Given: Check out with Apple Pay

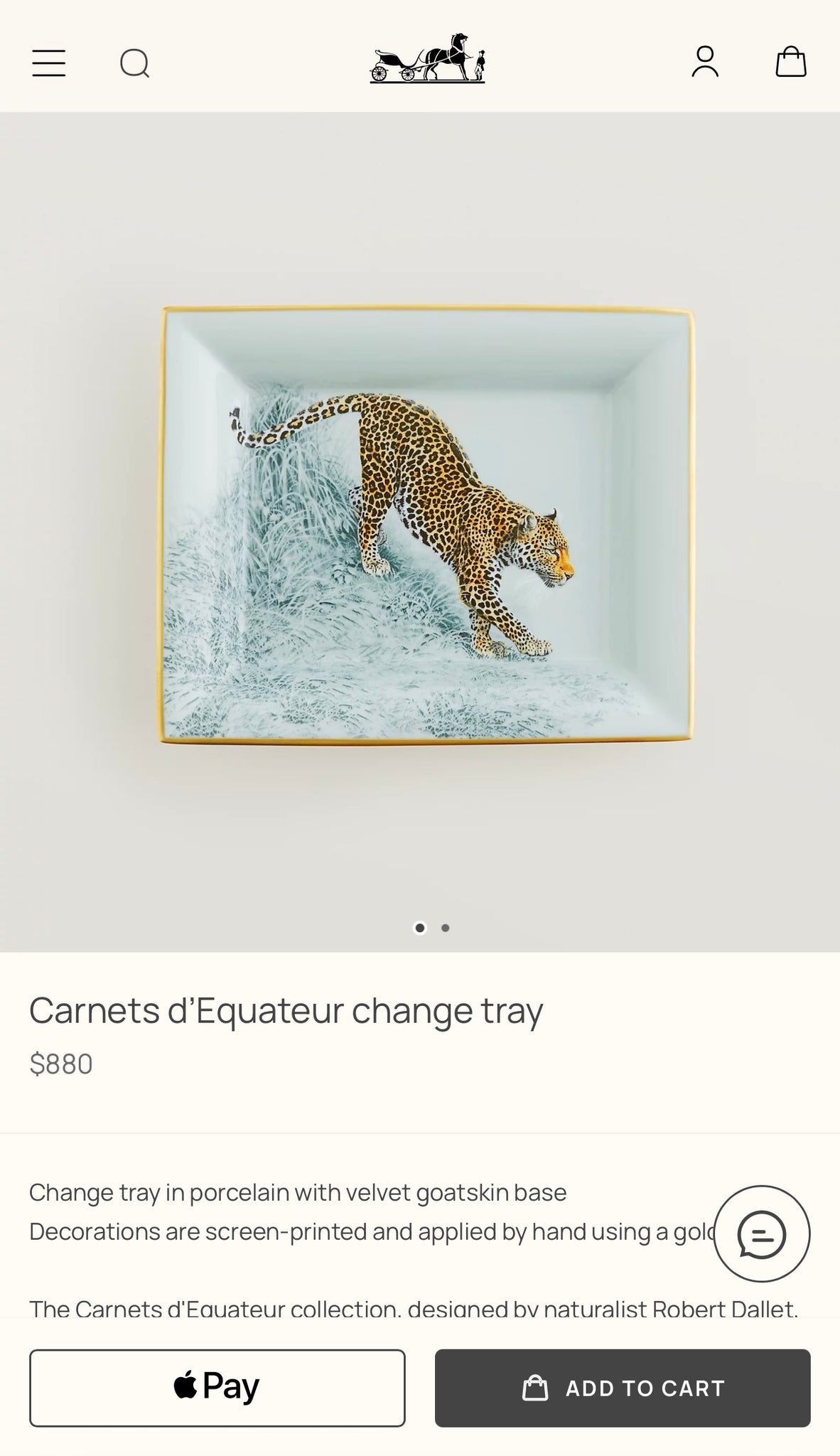Looking at the screenshot, I should click(x=217, y=1388).
